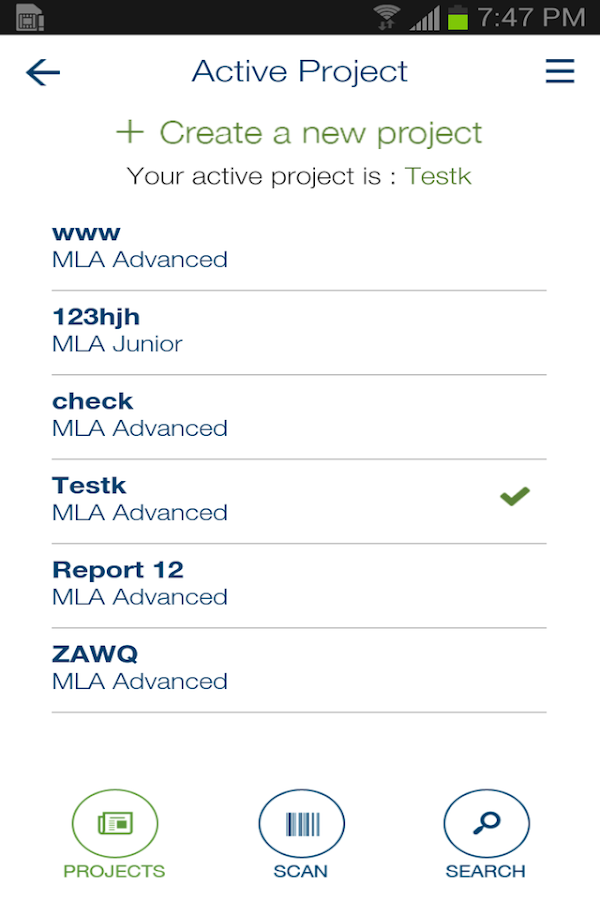Select the www project
600x900 pixels.
coord(299,247)
